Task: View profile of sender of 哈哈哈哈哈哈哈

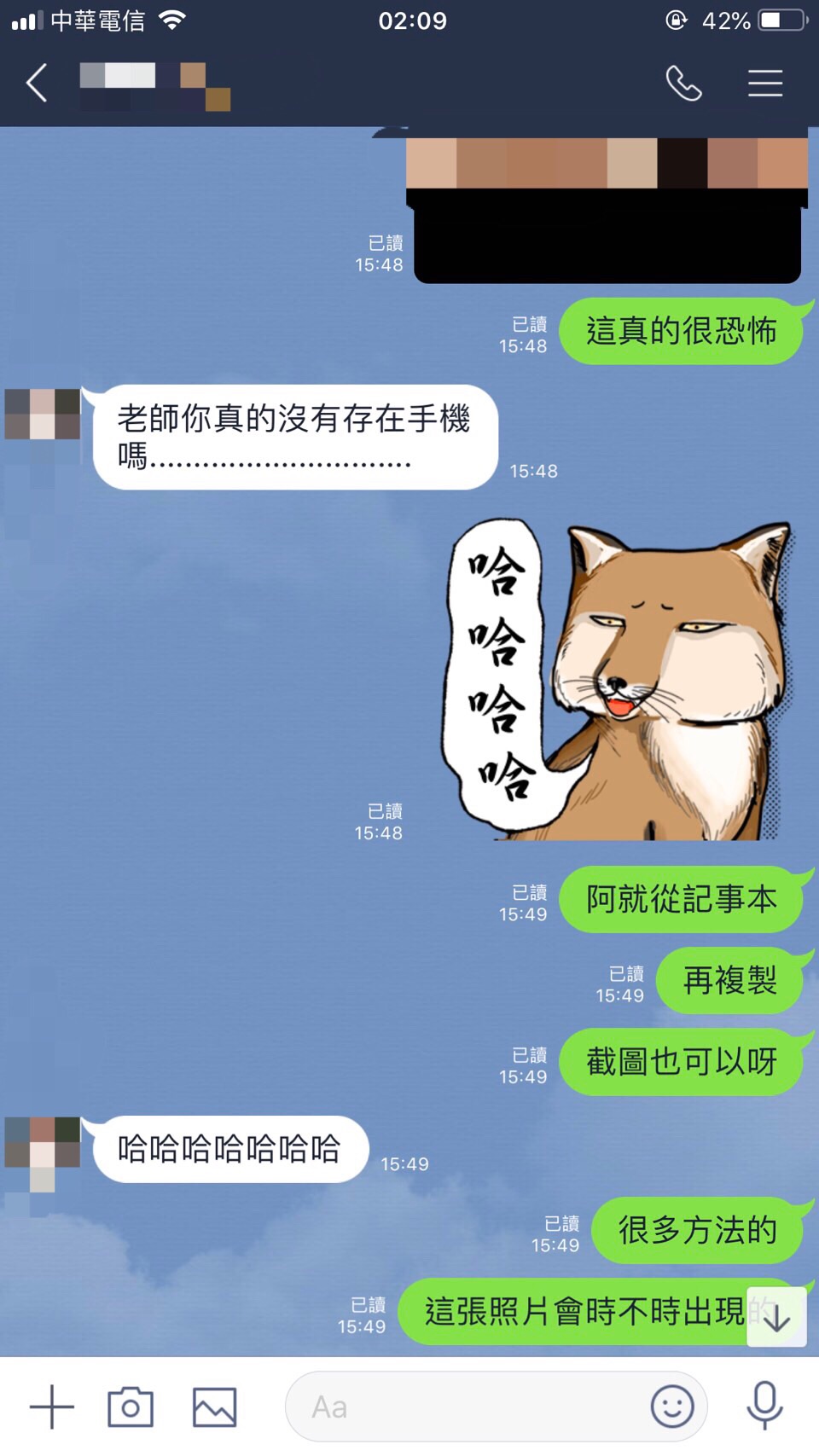Action: pyautogui.click(x=43, y=1143)
